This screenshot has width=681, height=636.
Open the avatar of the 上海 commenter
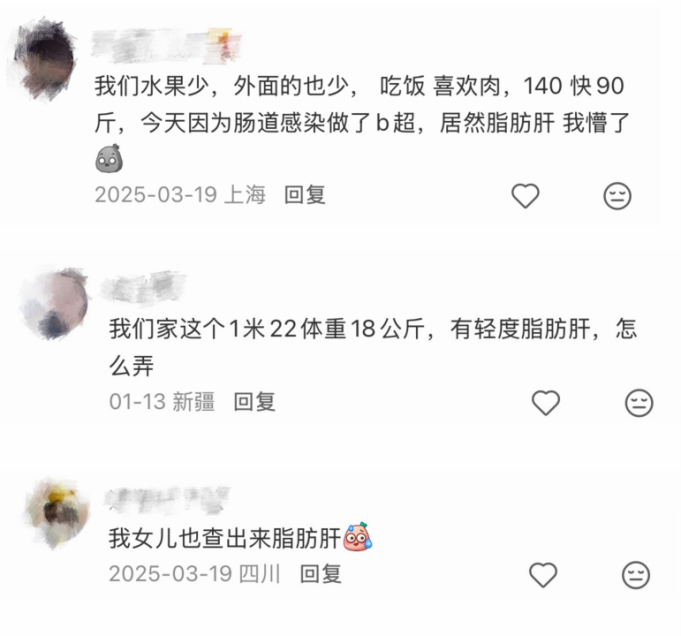click(x=49, y=56)
